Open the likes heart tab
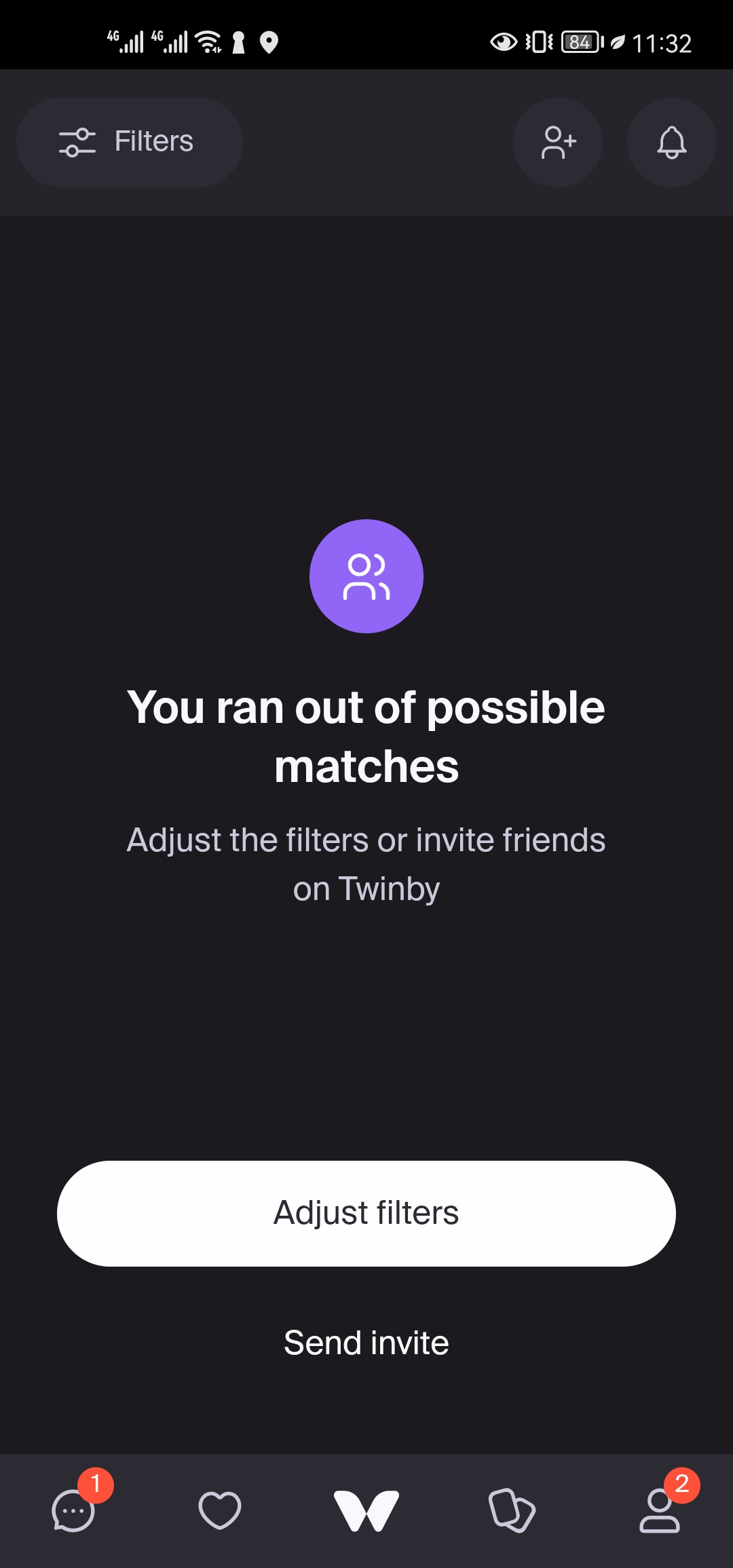The image size is (733, 1568). coord(220,1510)
